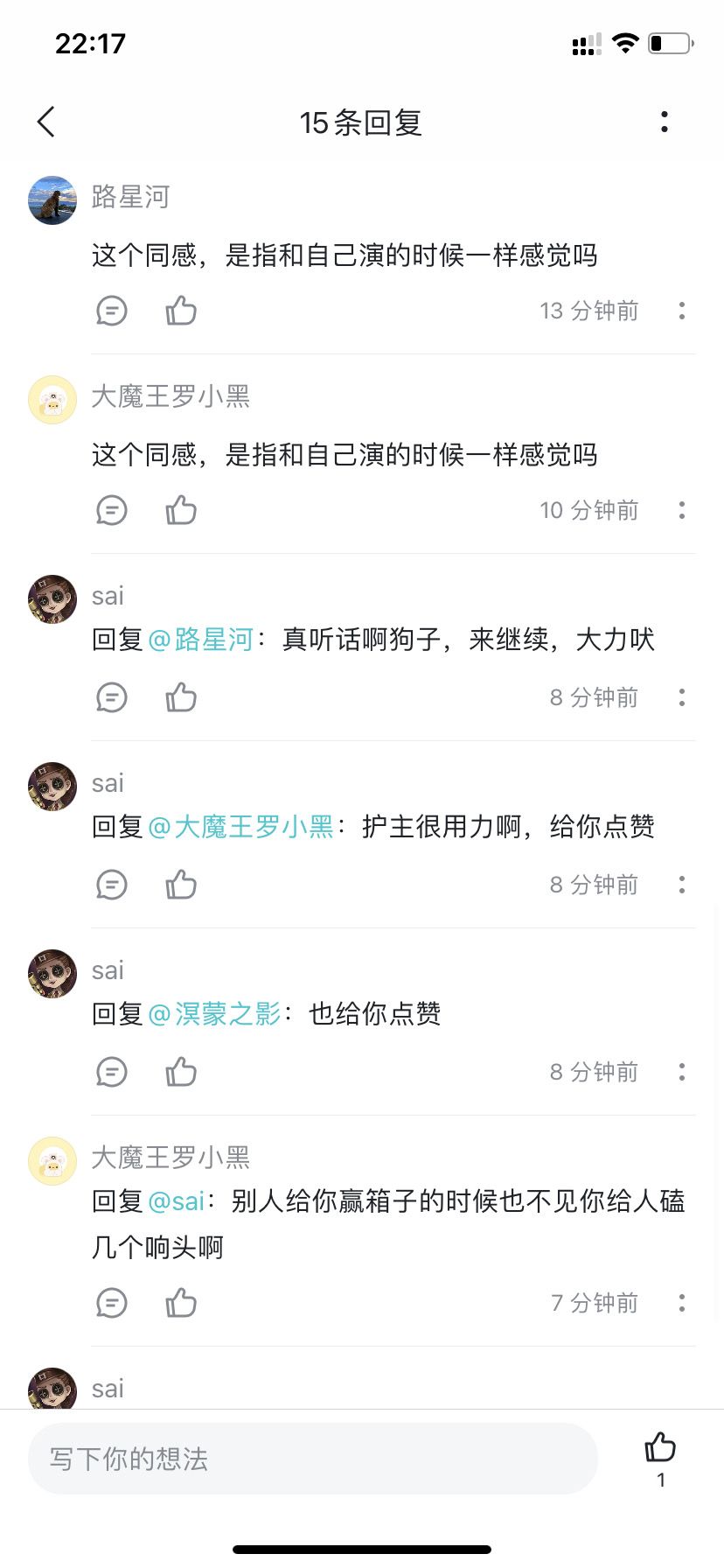Click the comment bubble icon under 路星河's reply

click(x=111, y=311)
